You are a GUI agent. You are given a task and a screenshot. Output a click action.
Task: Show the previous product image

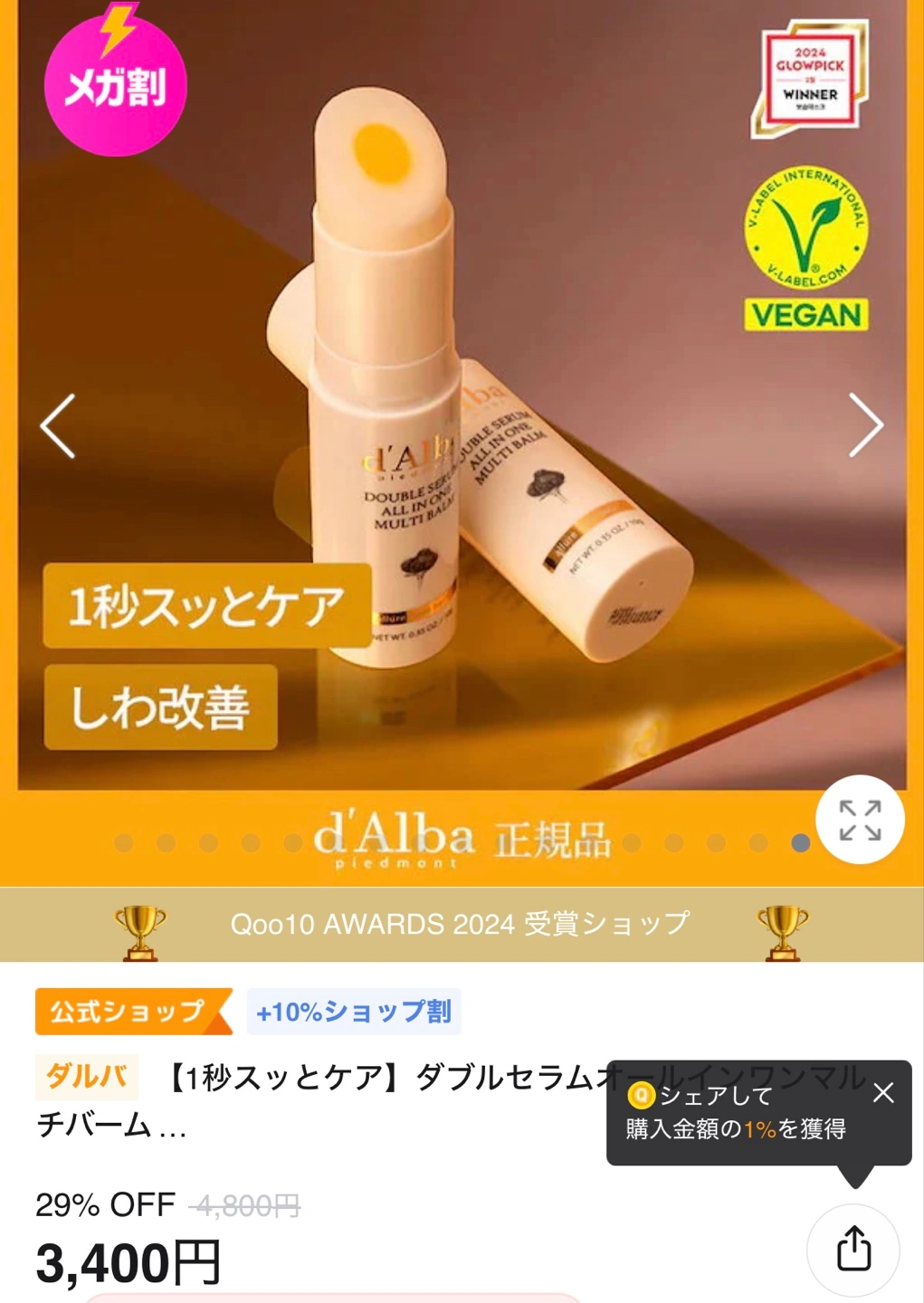(59, 425)
